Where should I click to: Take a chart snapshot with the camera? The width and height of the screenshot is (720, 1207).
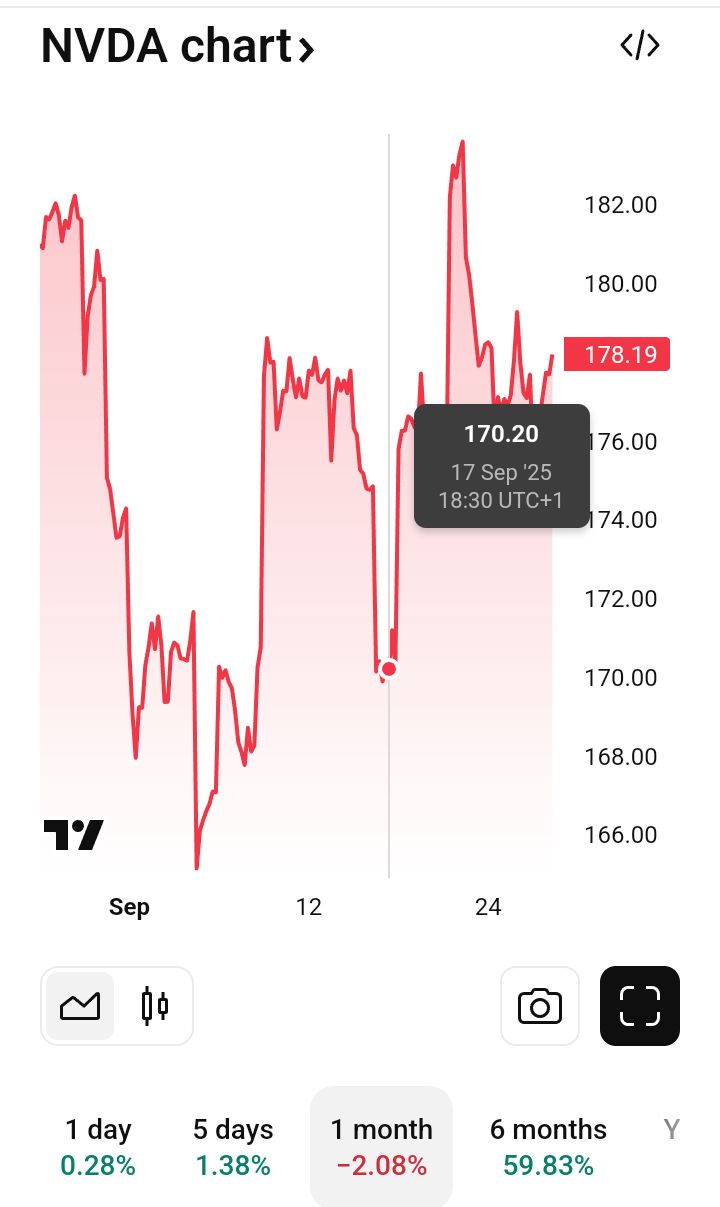click(540, 1006)
